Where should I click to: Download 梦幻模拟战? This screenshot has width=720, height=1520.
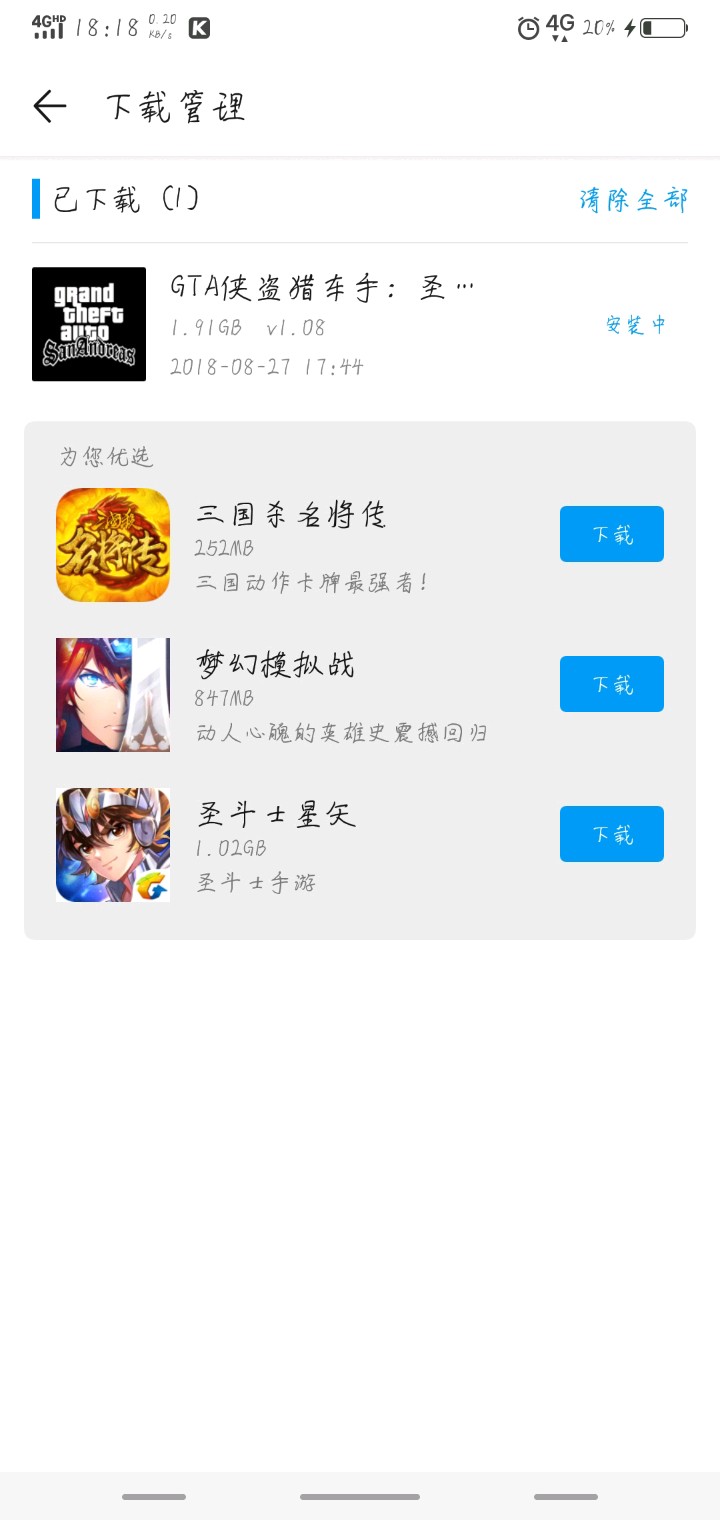[611, 684]
